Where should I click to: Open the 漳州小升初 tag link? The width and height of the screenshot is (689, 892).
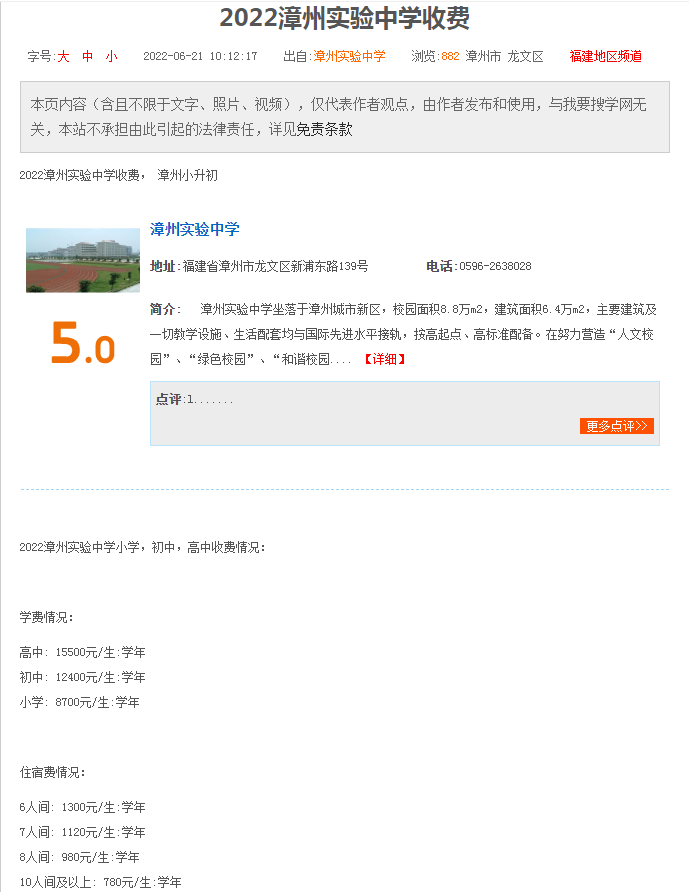pos(187,175)
